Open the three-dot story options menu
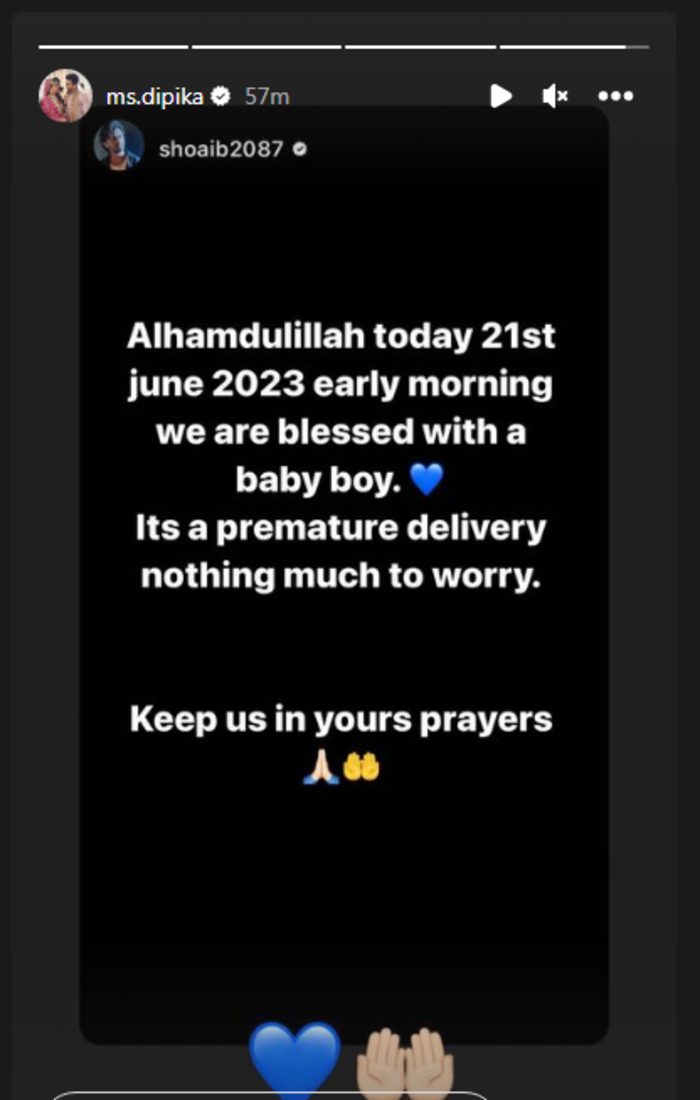This screenshot has height=1100, width=700. (615, 96)
